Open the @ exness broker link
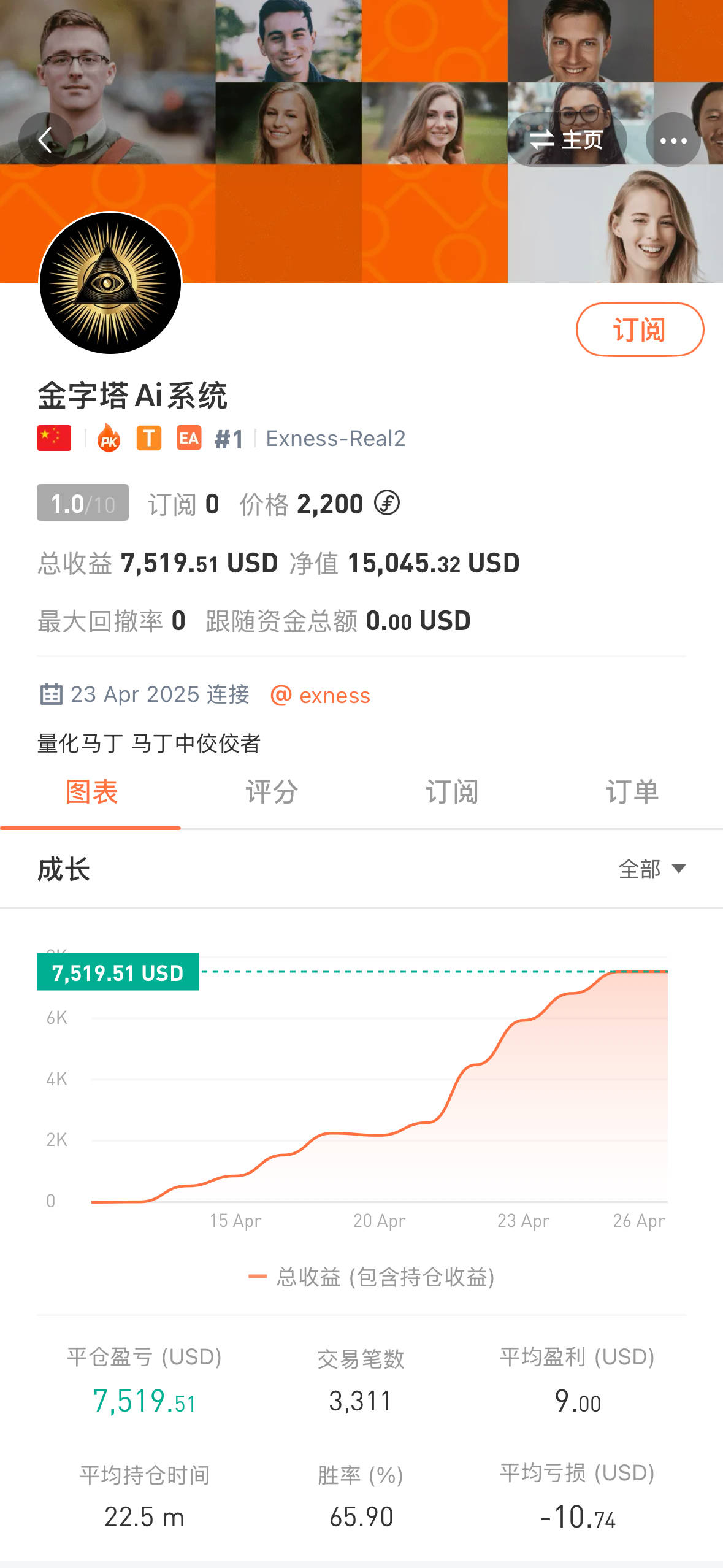 320,695
